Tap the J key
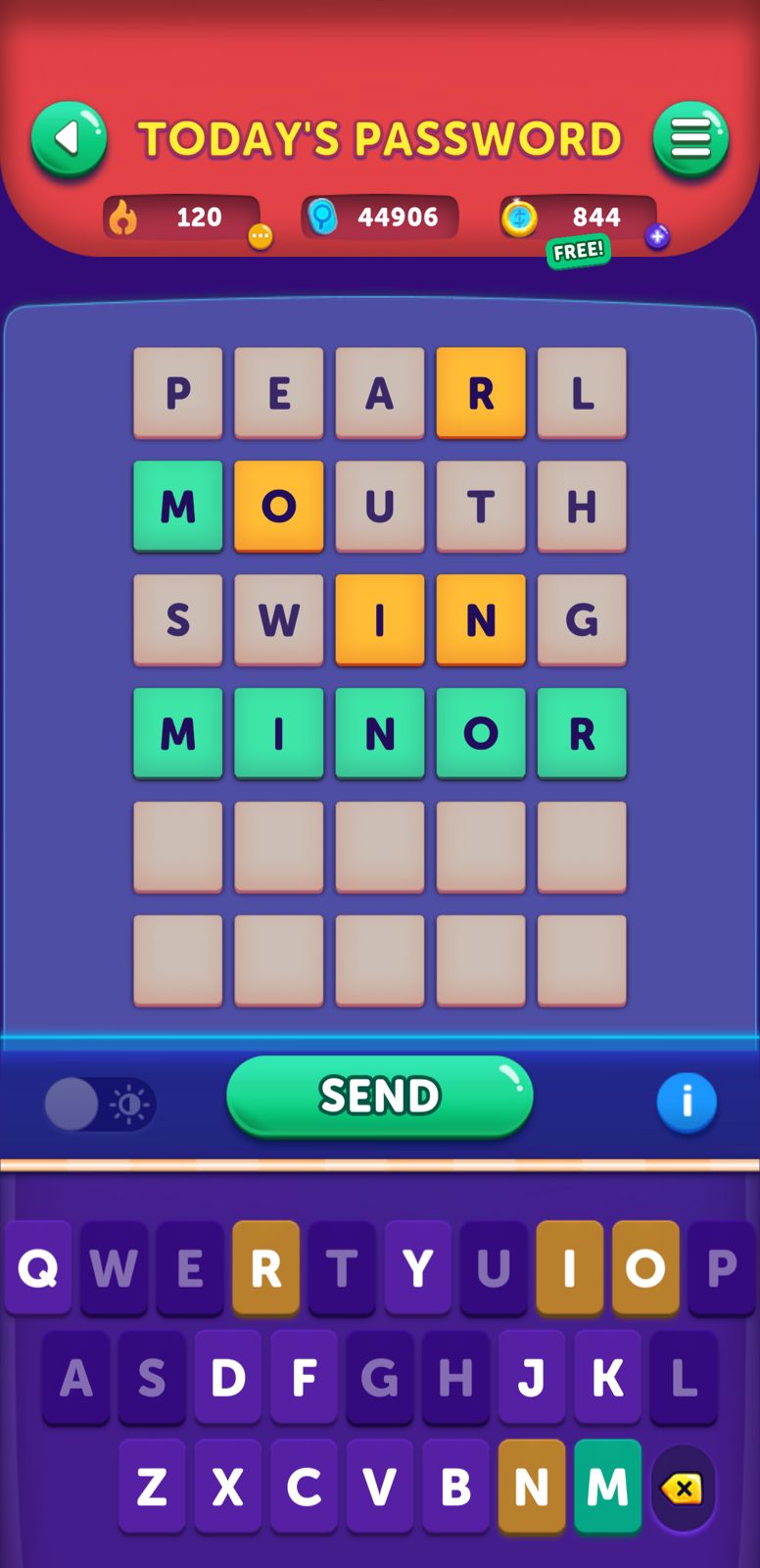760x1568 pixels. 532,1377
